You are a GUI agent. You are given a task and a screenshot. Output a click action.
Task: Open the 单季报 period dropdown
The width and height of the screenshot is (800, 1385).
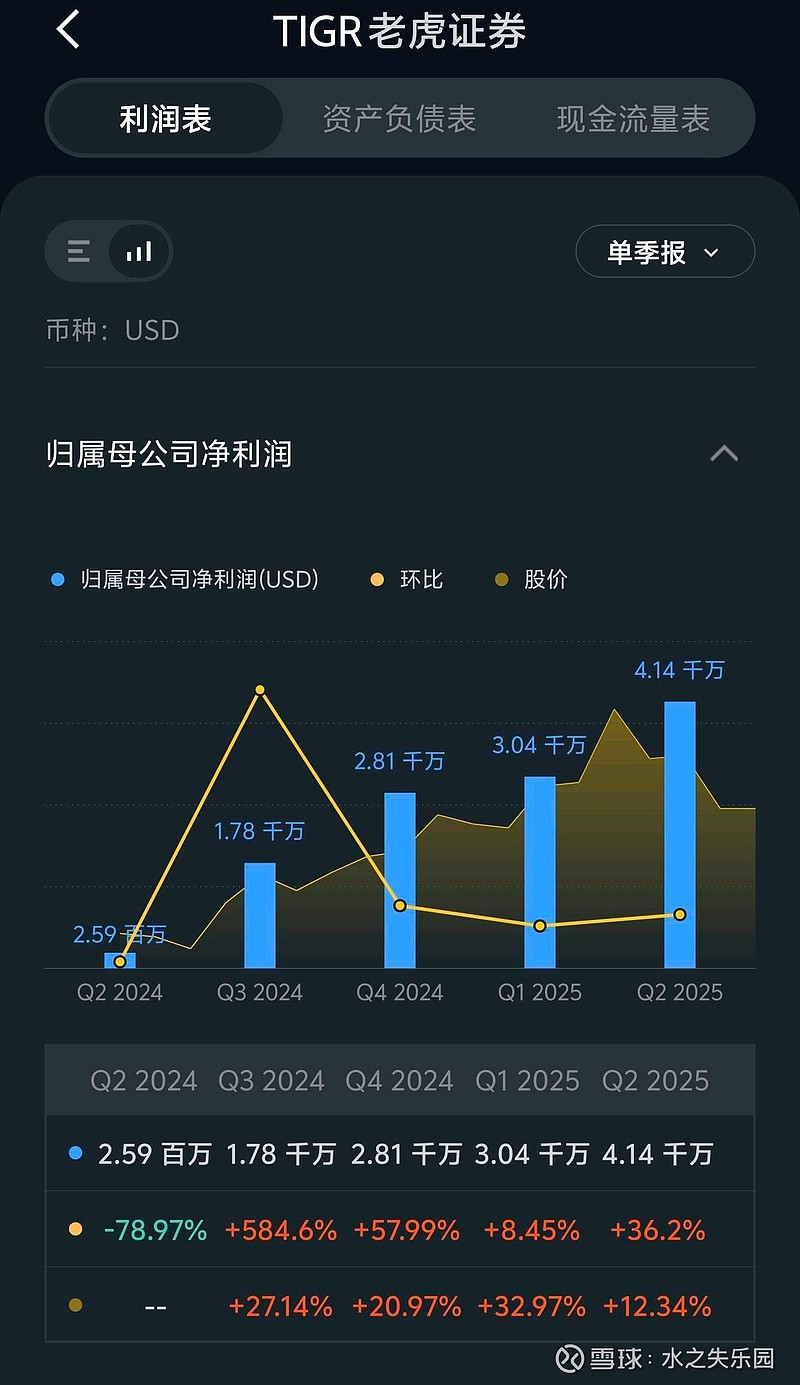point(665,251)
